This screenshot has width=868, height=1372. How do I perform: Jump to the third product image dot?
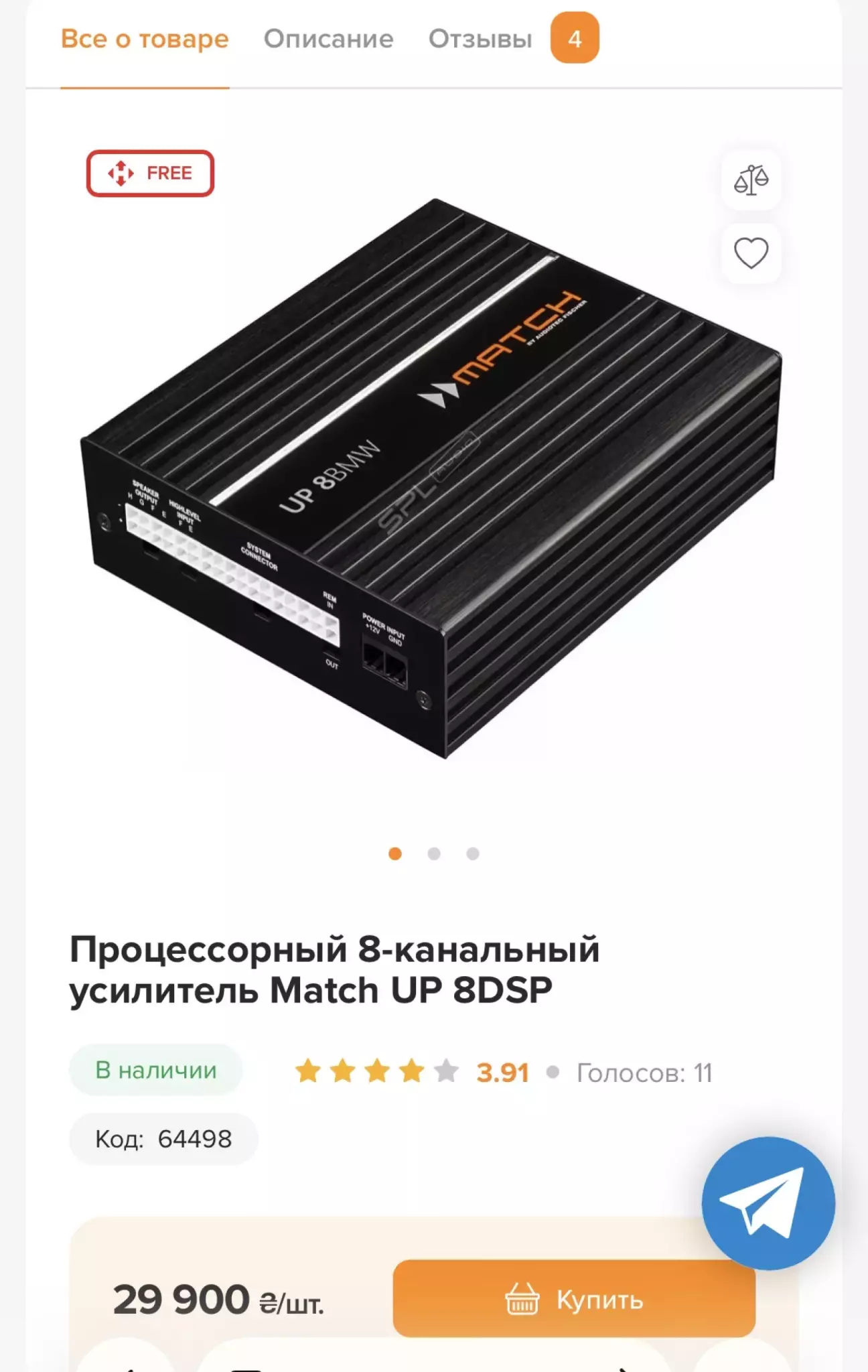coord(473,853)
